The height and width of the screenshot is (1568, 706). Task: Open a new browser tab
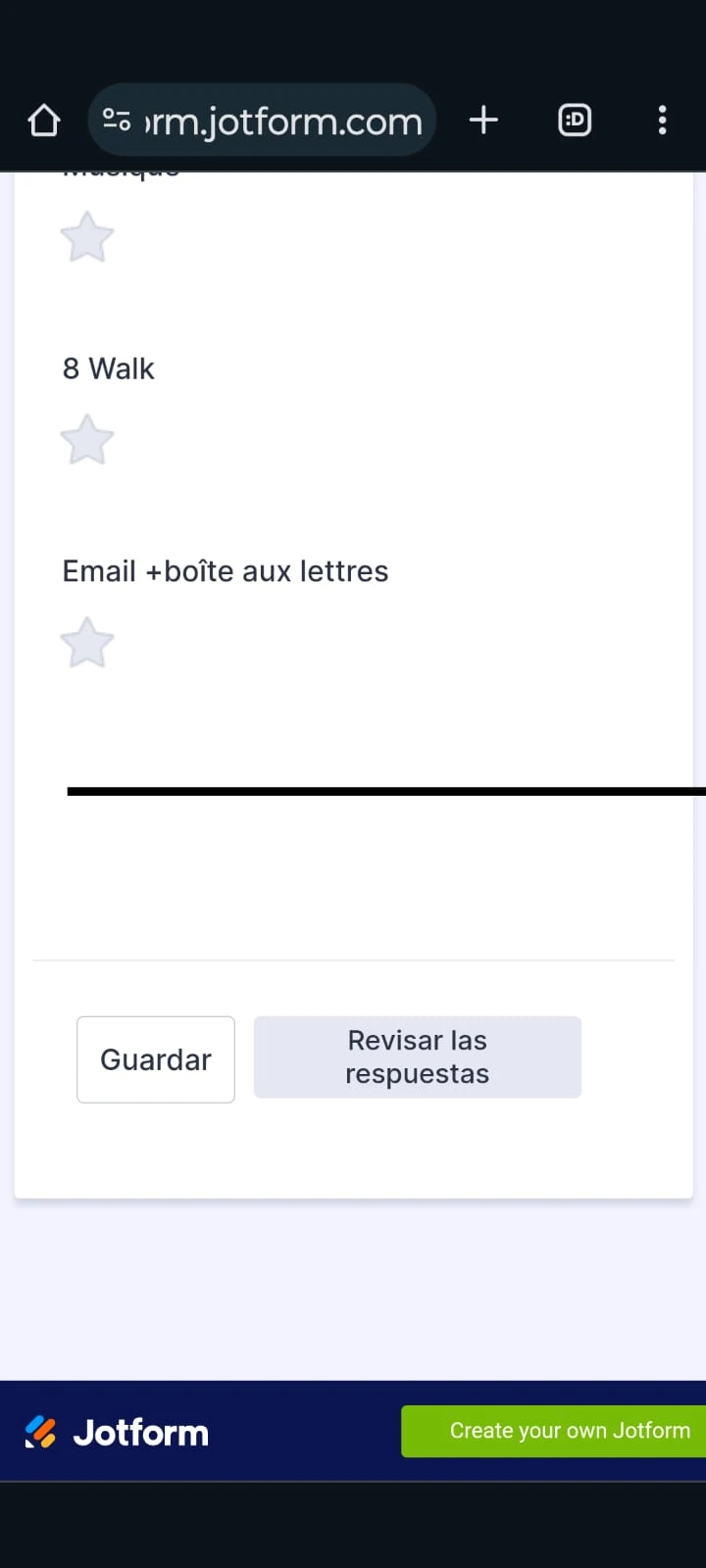(x=483, y=121)
